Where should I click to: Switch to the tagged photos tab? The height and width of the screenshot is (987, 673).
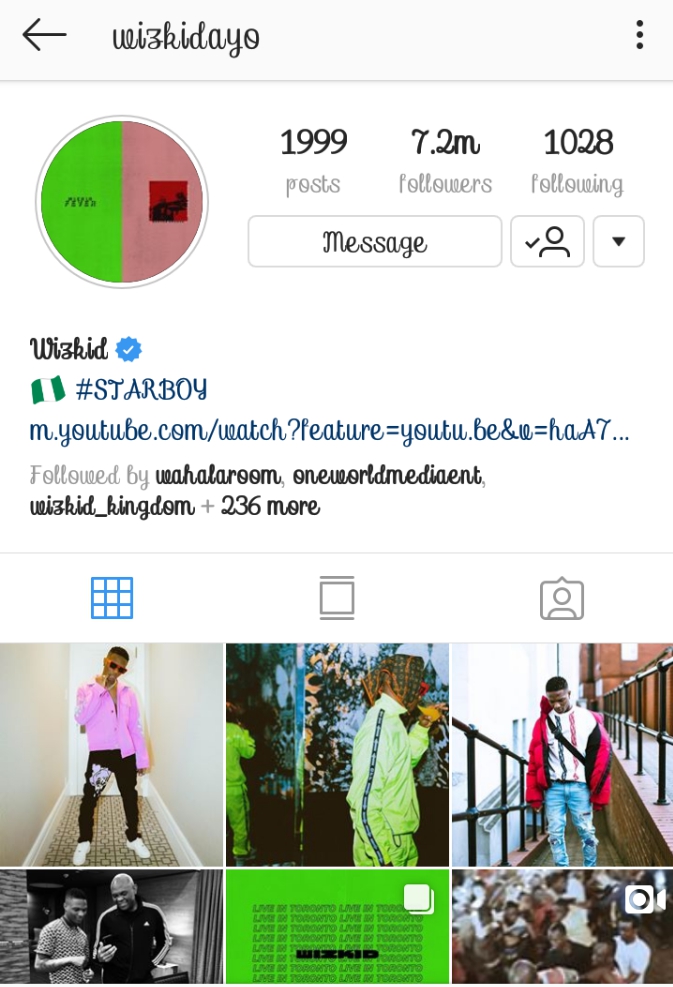[561, 598]
